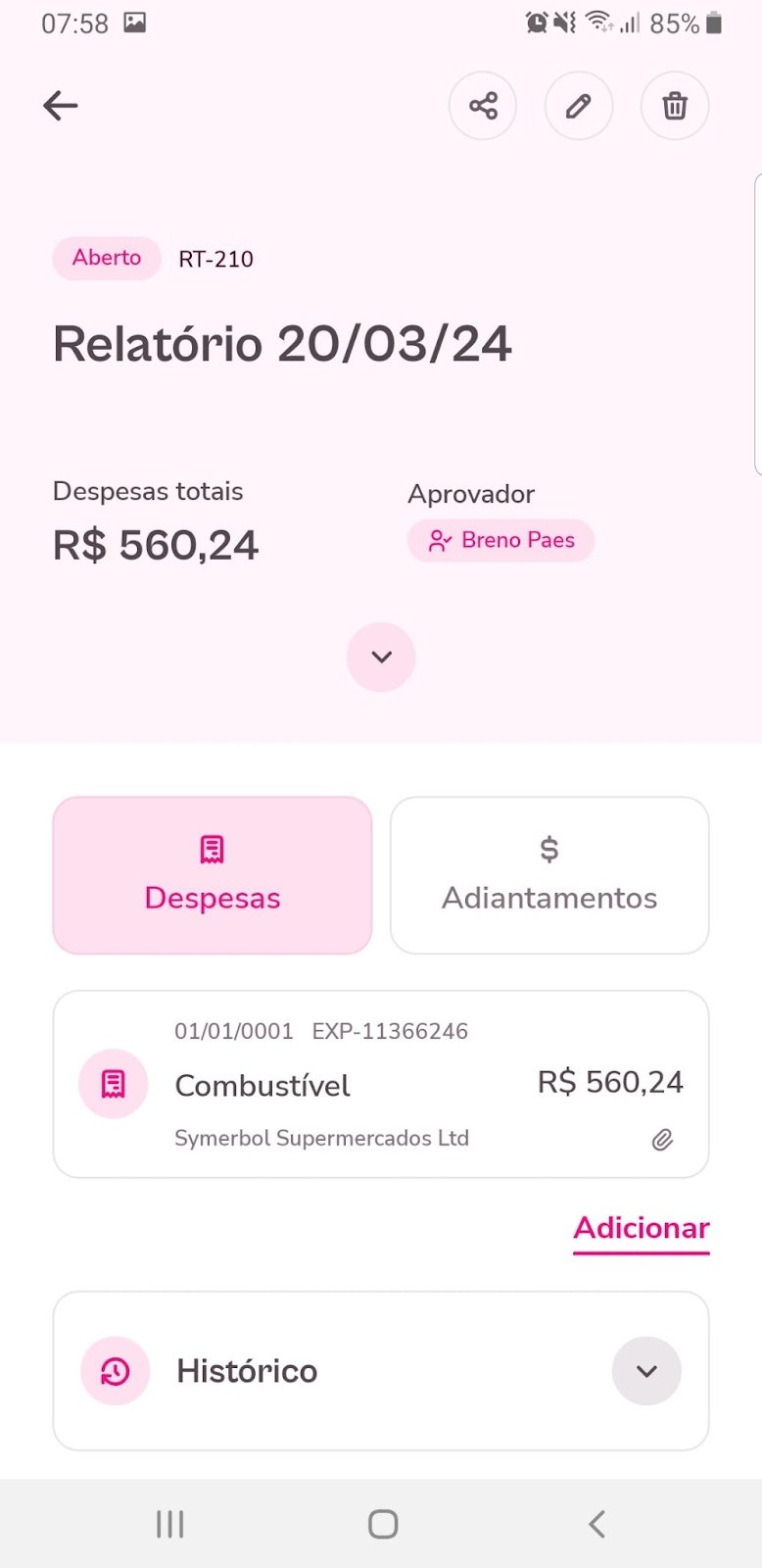Tap the Adicionar link
The width and height of the screenshot is (762, 1568).
click(x=642, y=1228)
